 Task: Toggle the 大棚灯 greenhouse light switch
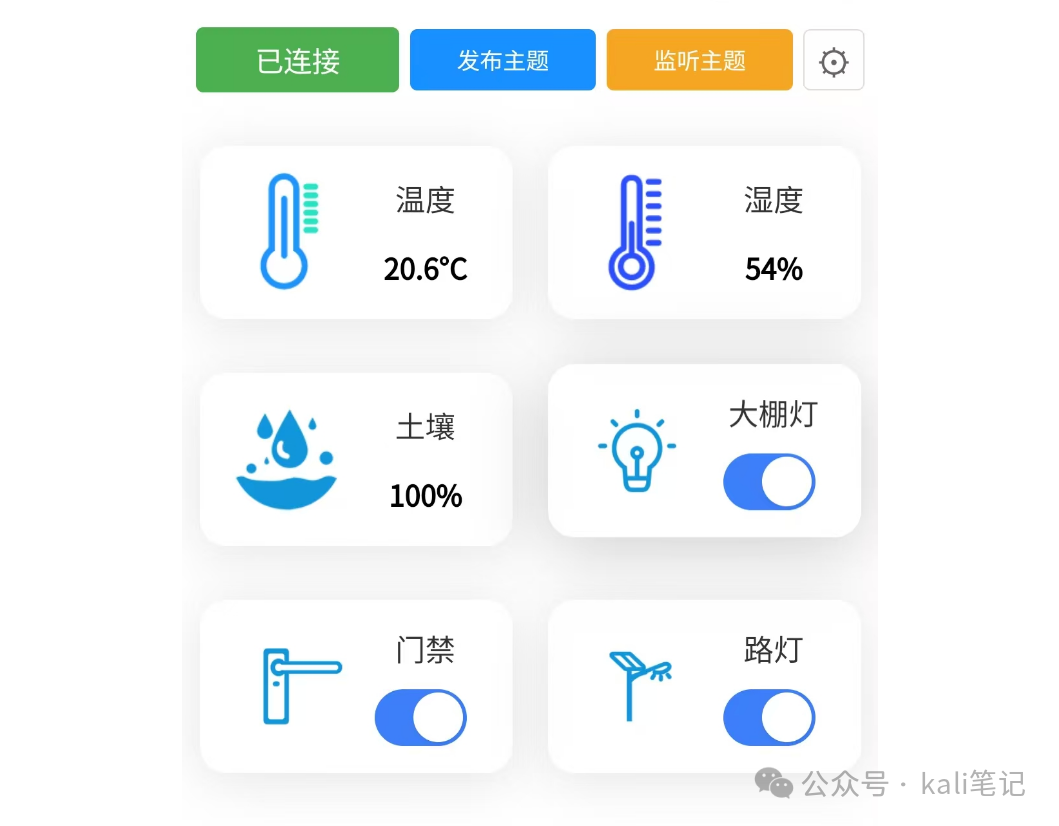(x=768, y=482)
